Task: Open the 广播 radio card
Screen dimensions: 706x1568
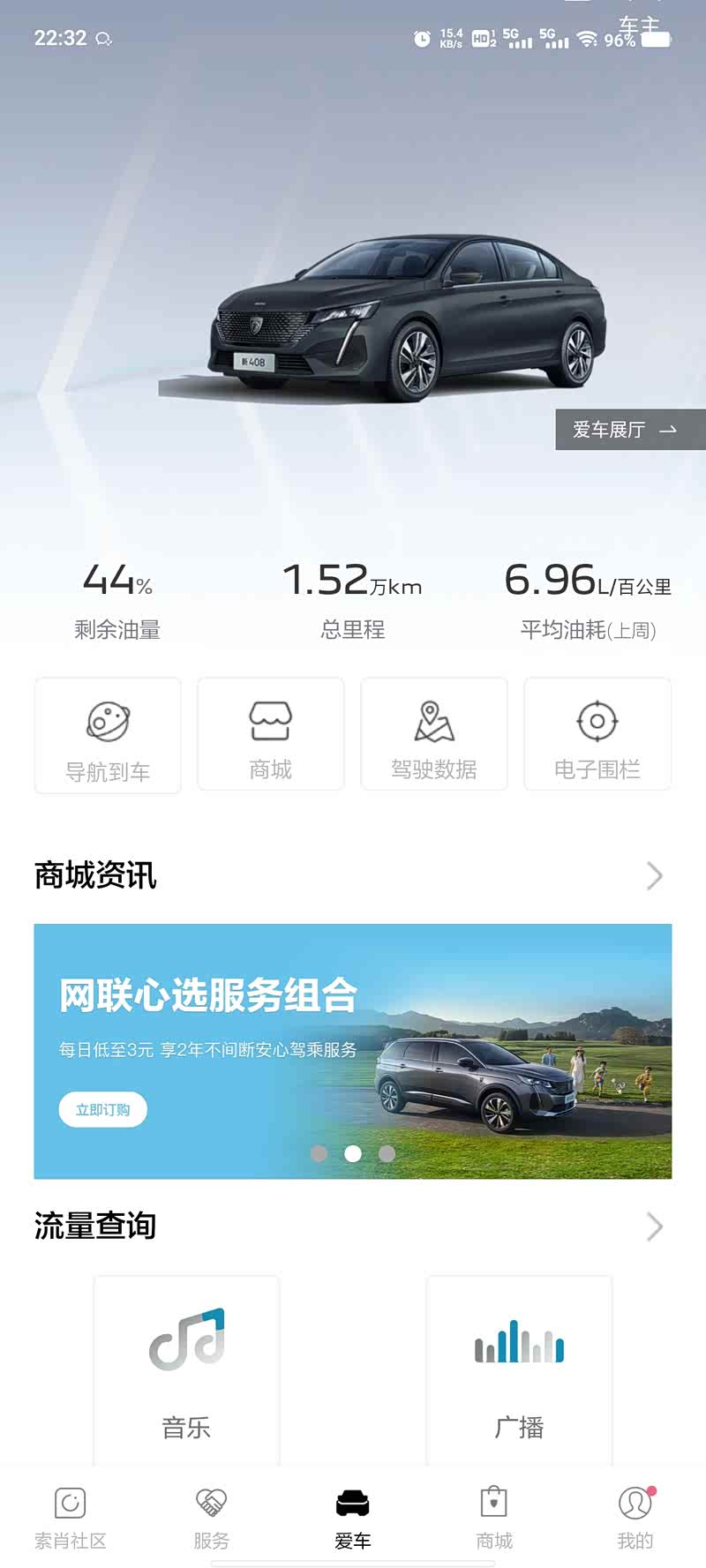Action: 519,1369
